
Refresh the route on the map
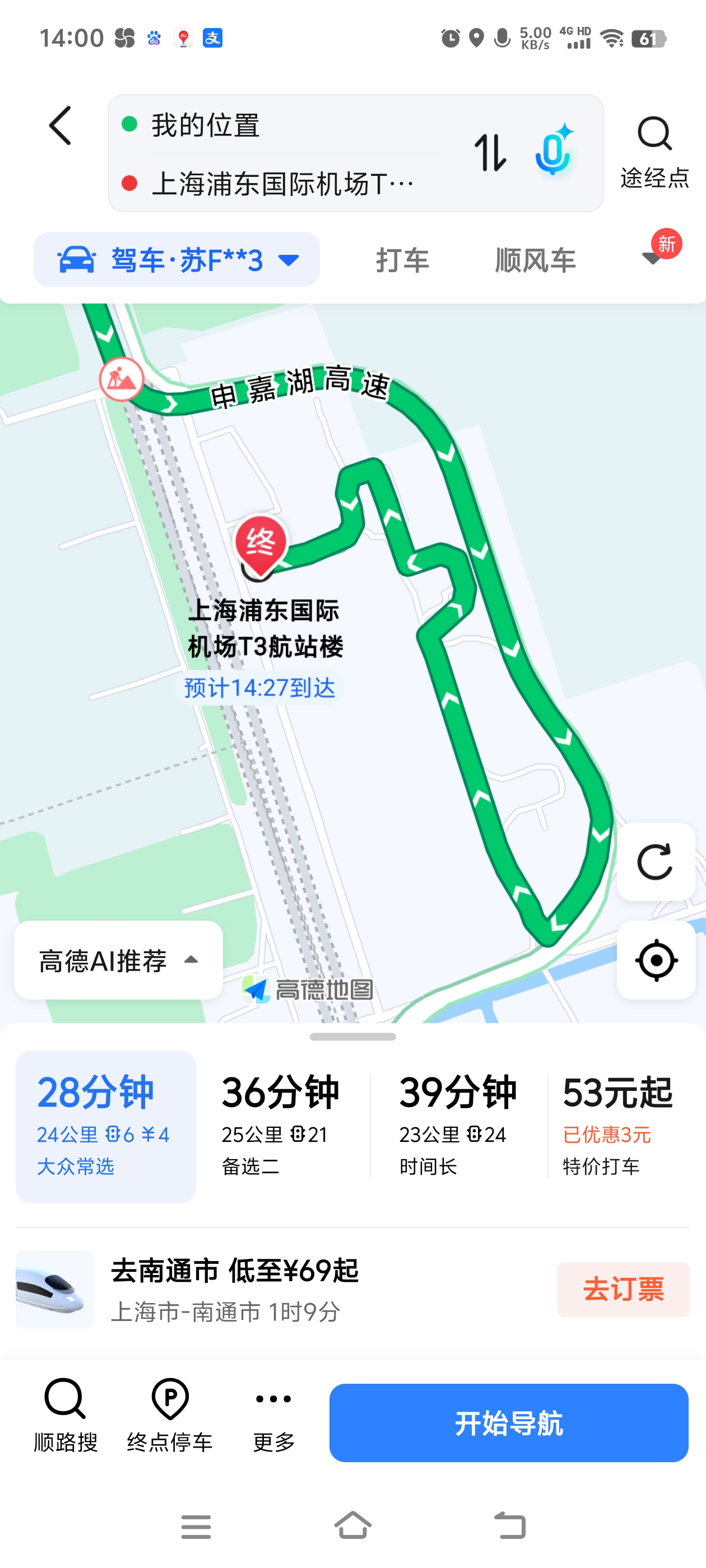click(x=656, y=861)
